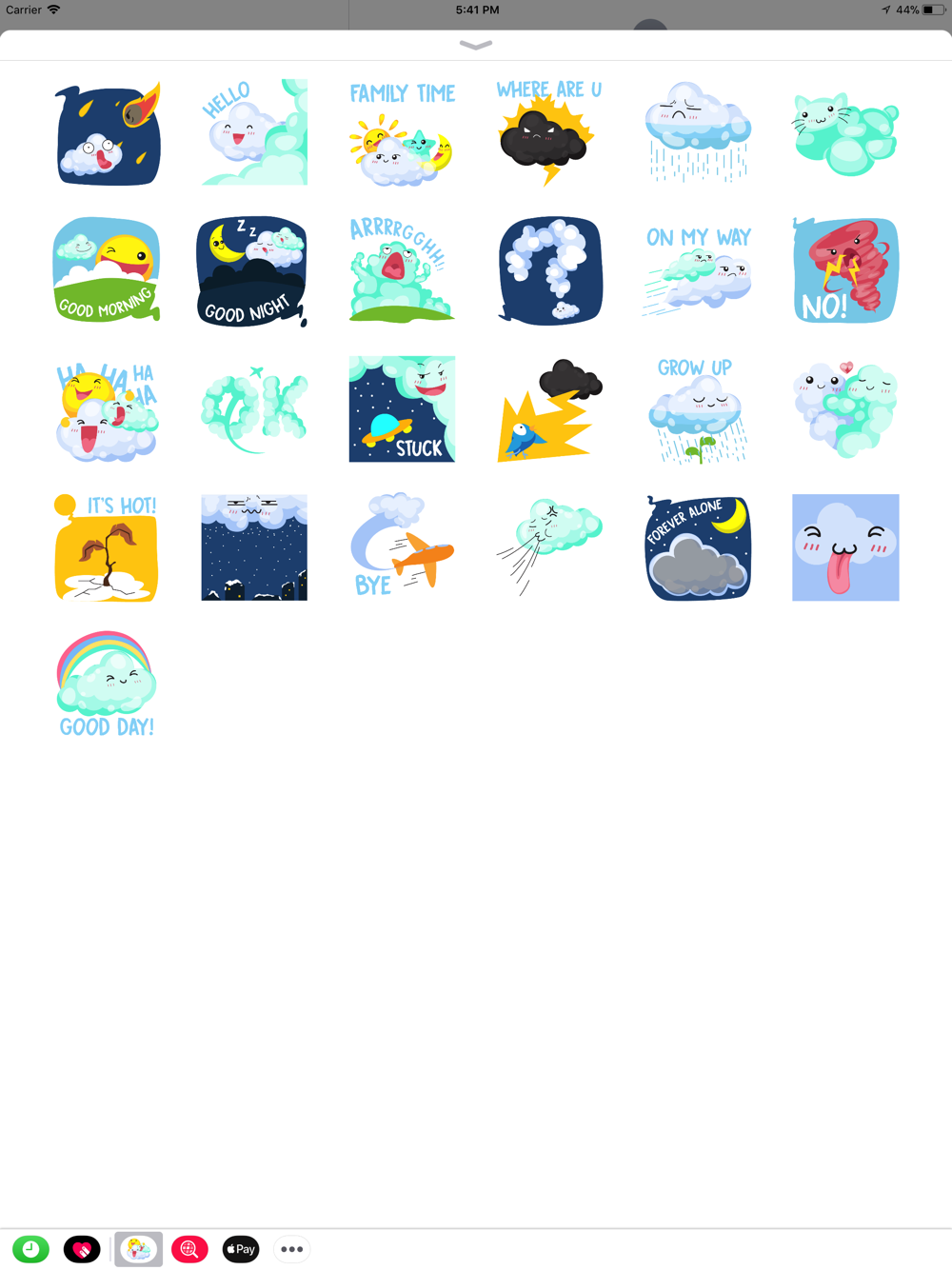Tap the HA HA HA laughing sticker
Viewport: 952px width, 1270px height.
click(x=107, y=409)
